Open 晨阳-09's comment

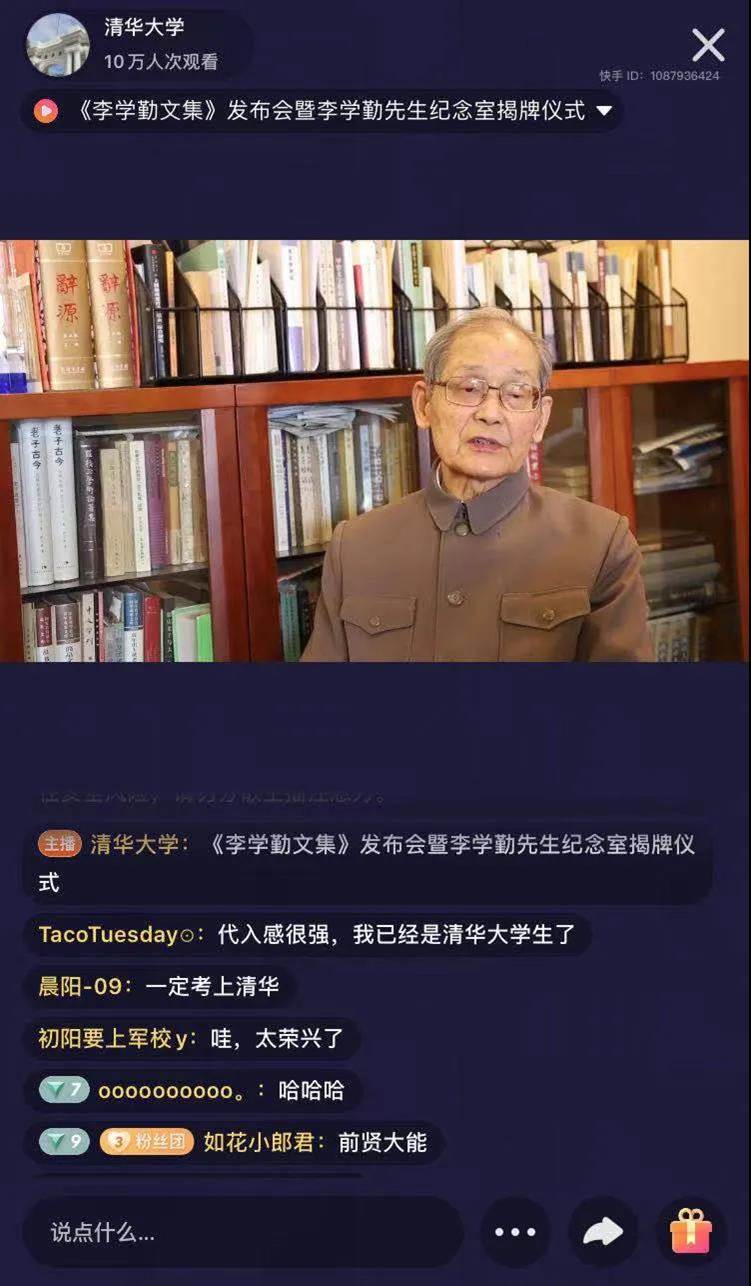[158, 987]
